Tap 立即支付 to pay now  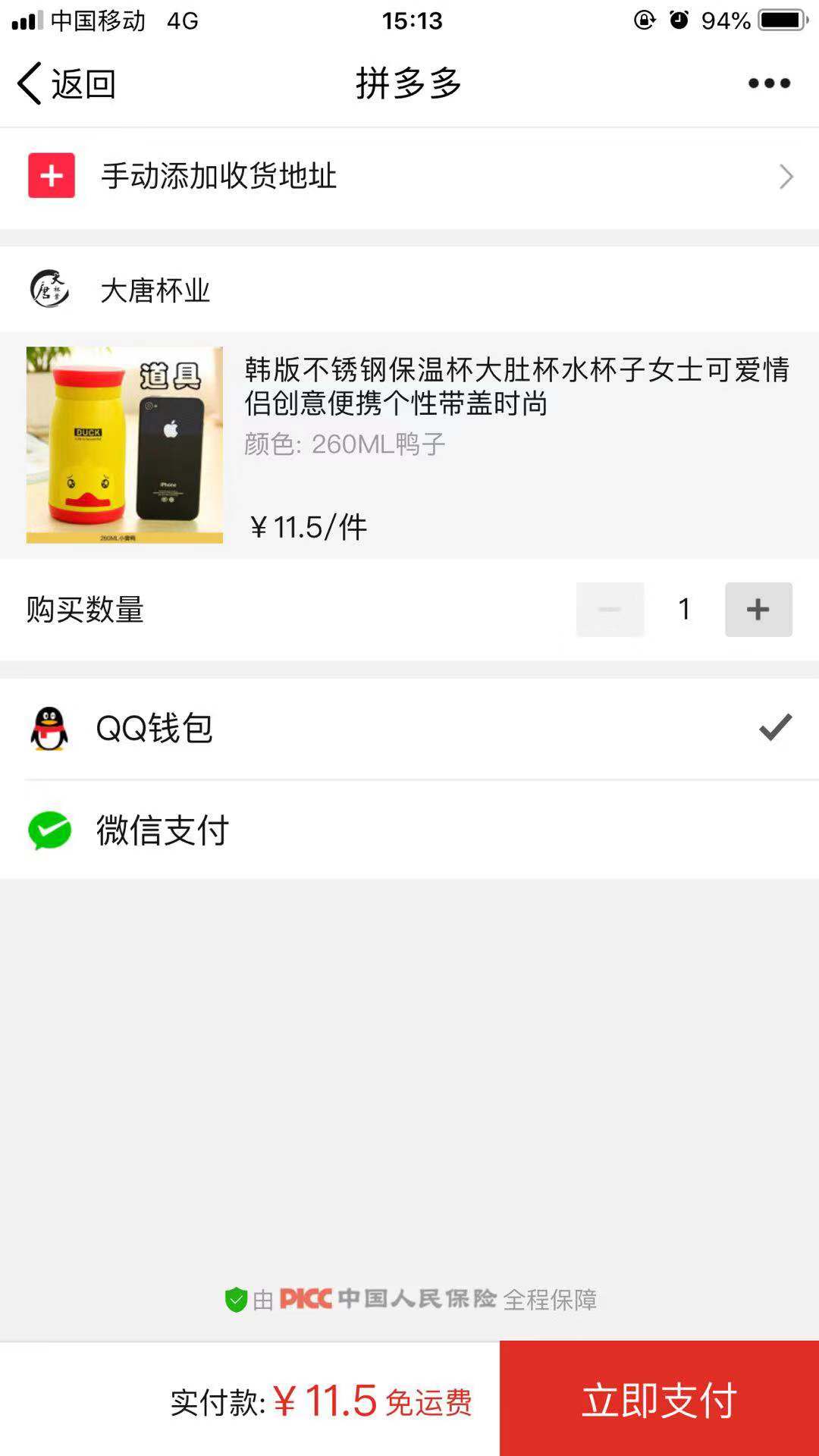point(659,1399)
